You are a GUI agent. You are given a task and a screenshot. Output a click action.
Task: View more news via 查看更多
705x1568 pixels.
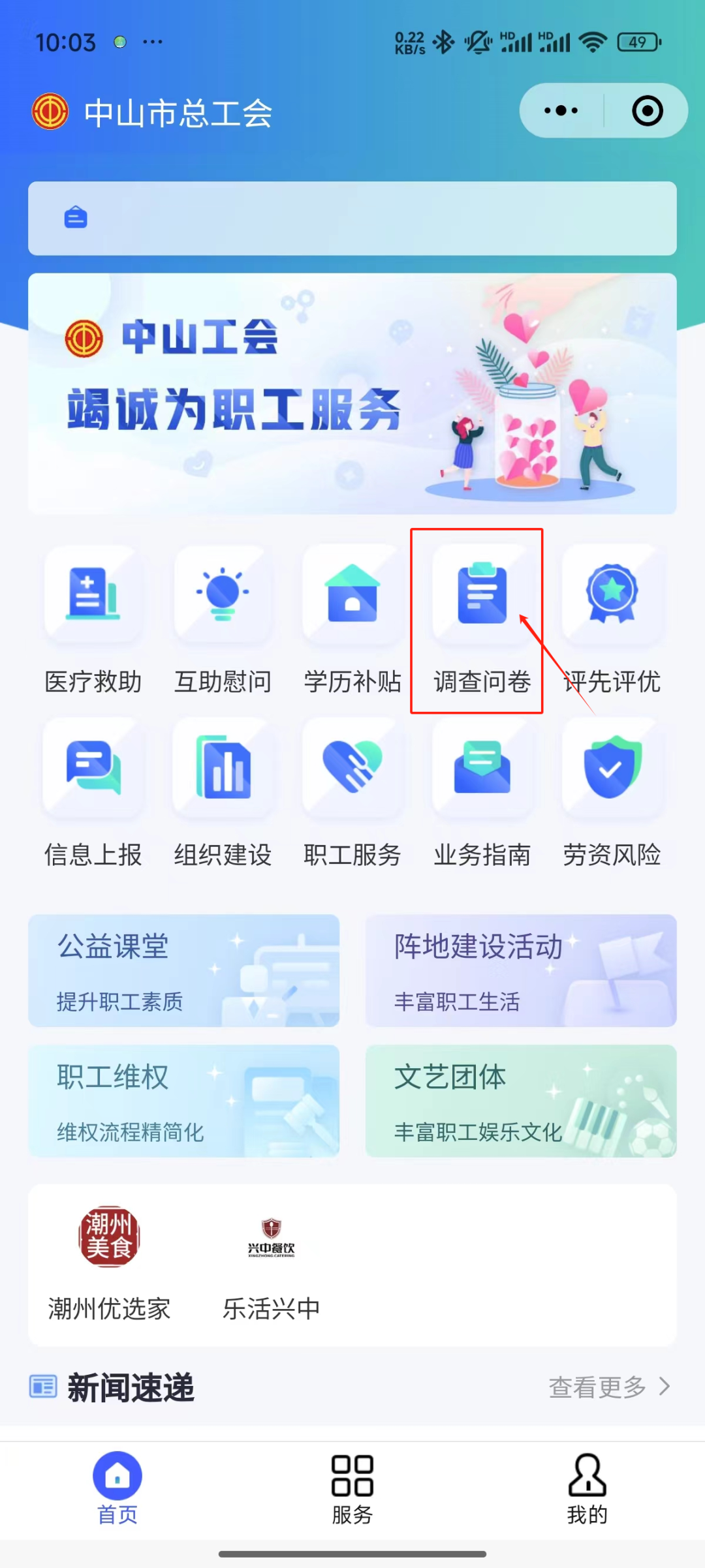(608, 1387)
